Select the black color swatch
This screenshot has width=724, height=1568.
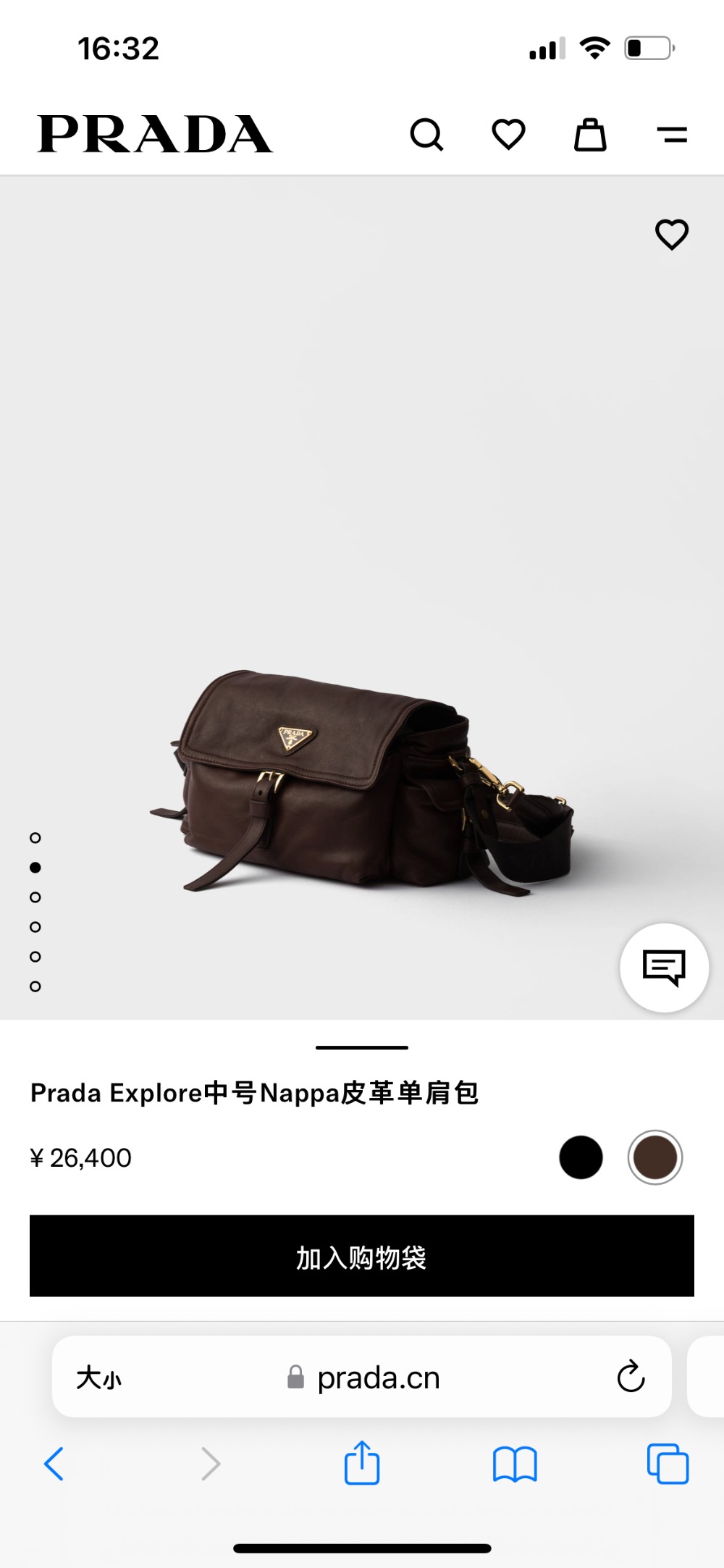(581, 1157)
